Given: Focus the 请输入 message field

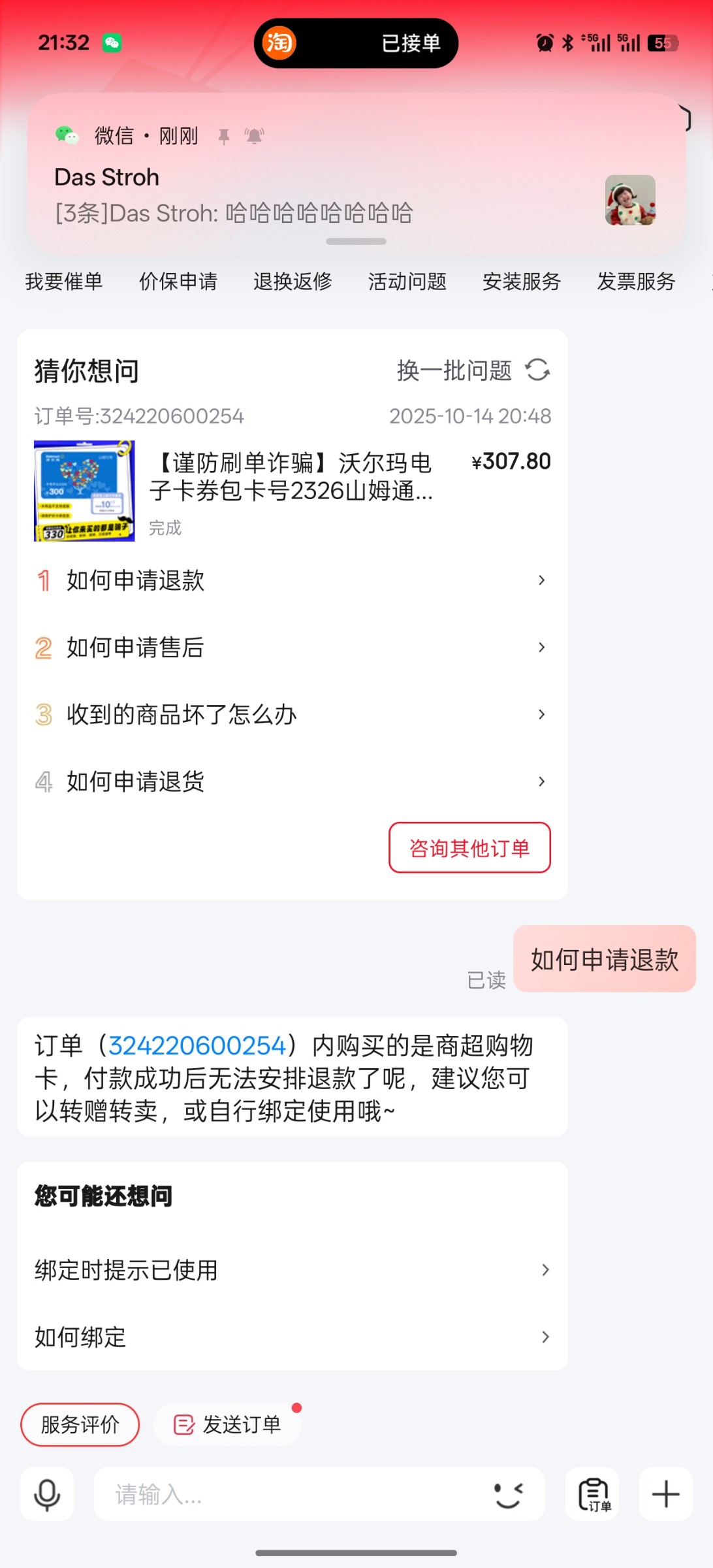Looking at the screenshot, I should (x=294, y=1494).
